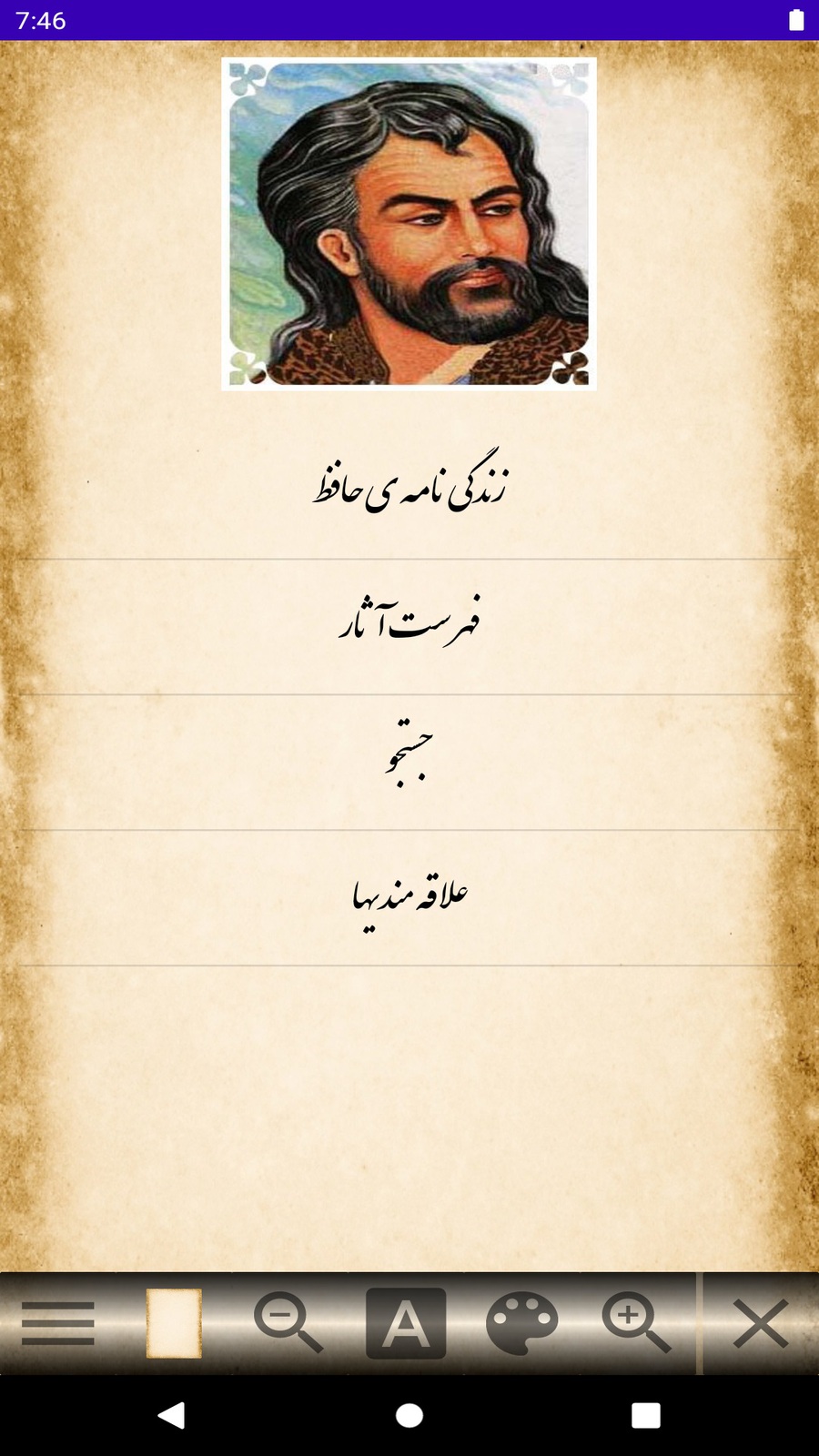819x1456 pixels.
Task: Open the list of works (فهرست آثار)
Action: click(x=409, y=625)
